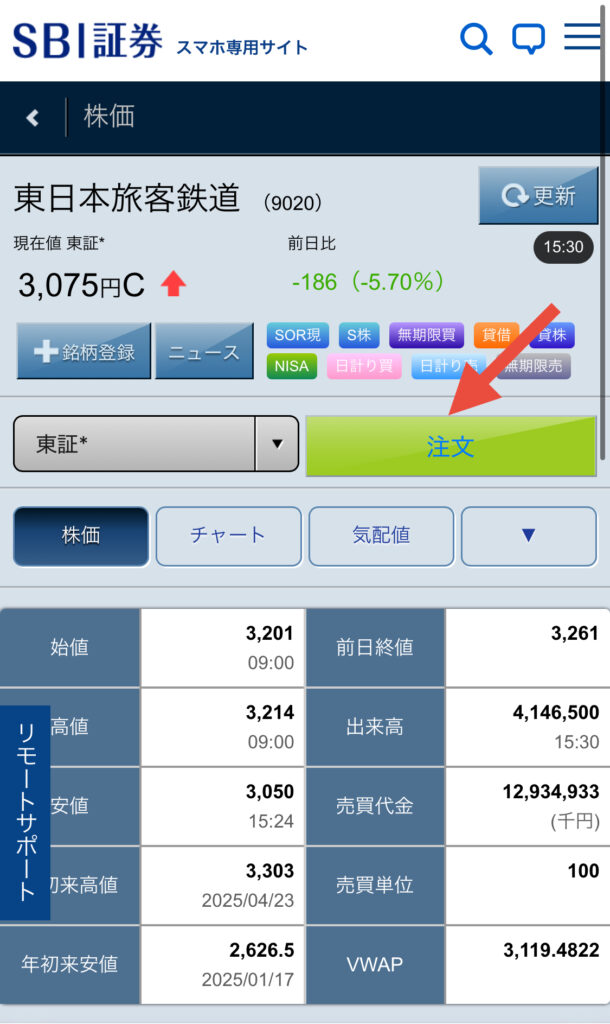Add this stock via 銘柄登録

(x=84, y=352)
